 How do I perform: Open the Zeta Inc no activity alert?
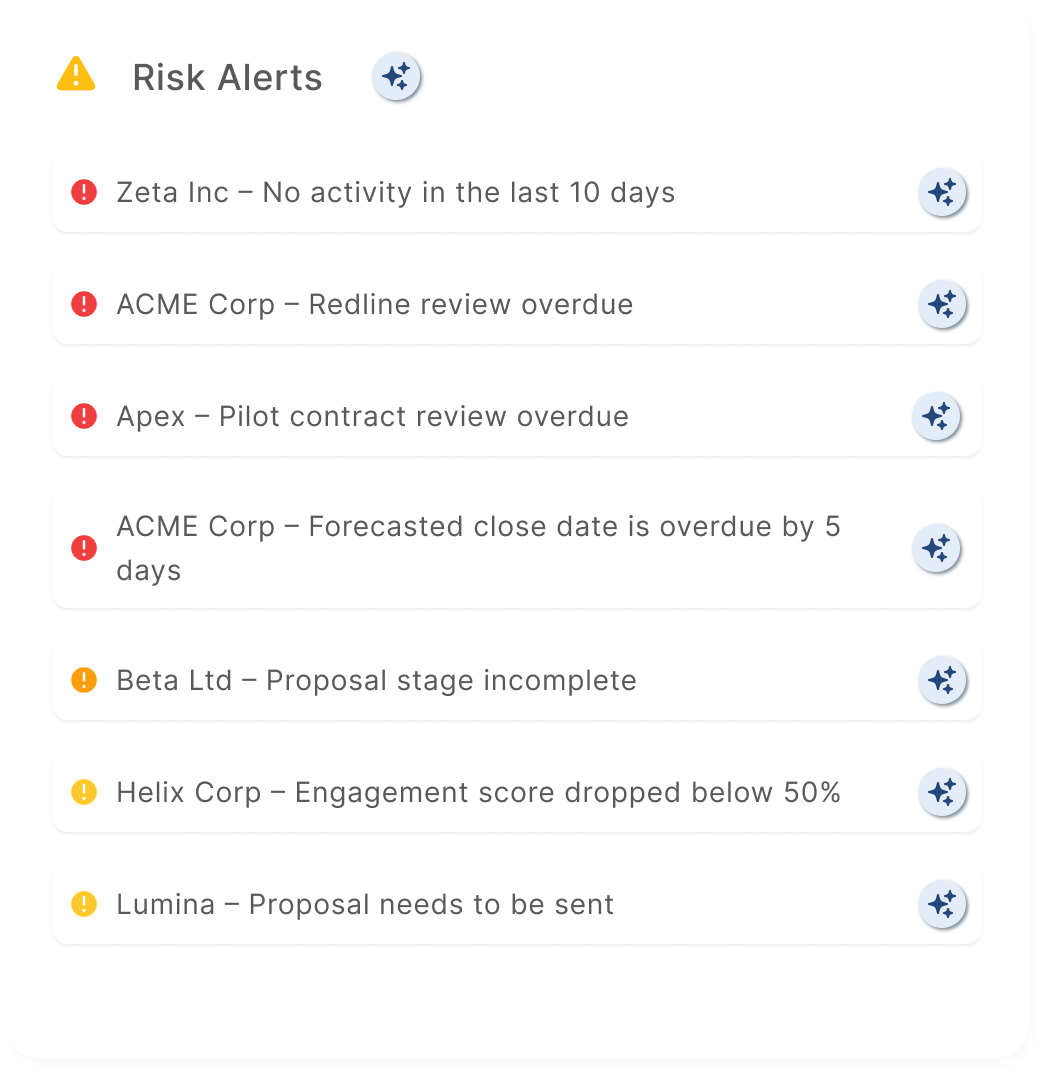click(x=517, y=192)
